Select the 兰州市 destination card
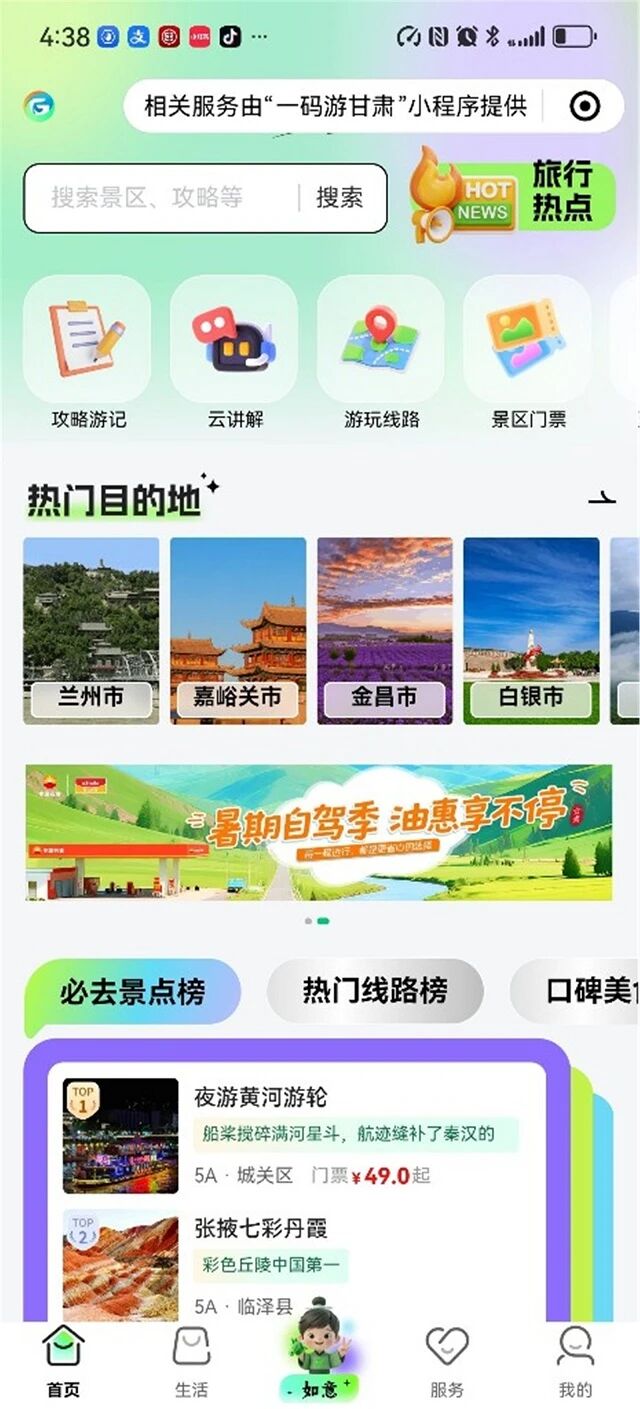 91,630
